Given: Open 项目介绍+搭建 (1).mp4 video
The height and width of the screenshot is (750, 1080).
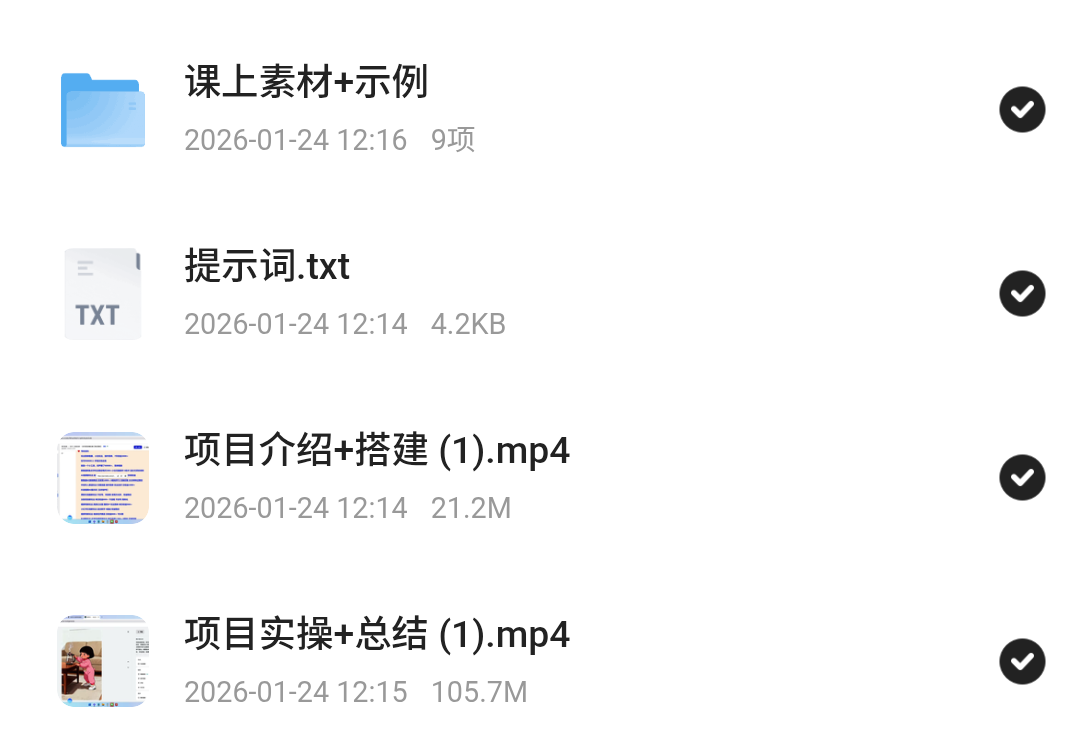Looking at the screenshot, I should click(377, 452).
